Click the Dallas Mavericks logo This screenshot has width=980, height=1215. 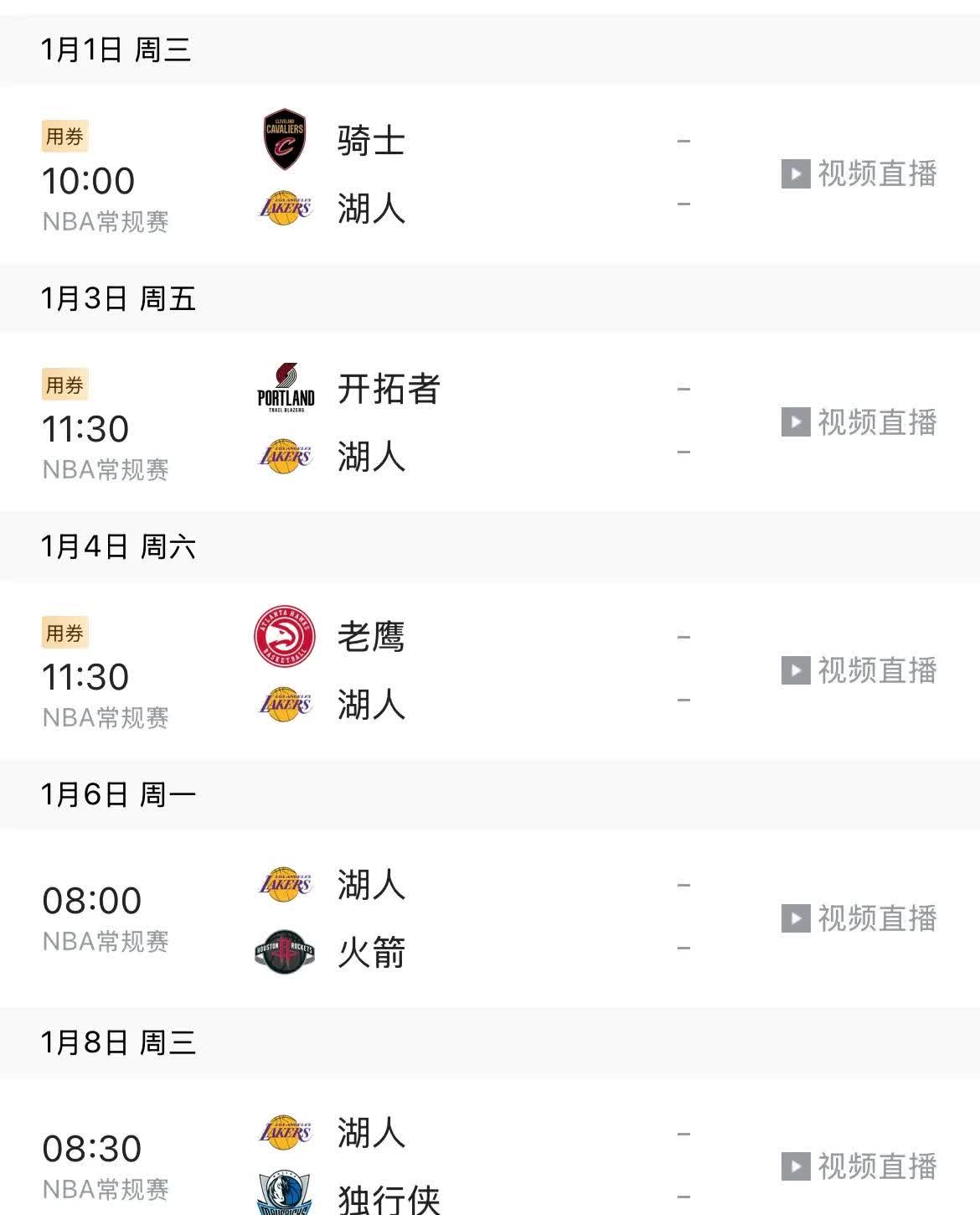coord(285,1198)
